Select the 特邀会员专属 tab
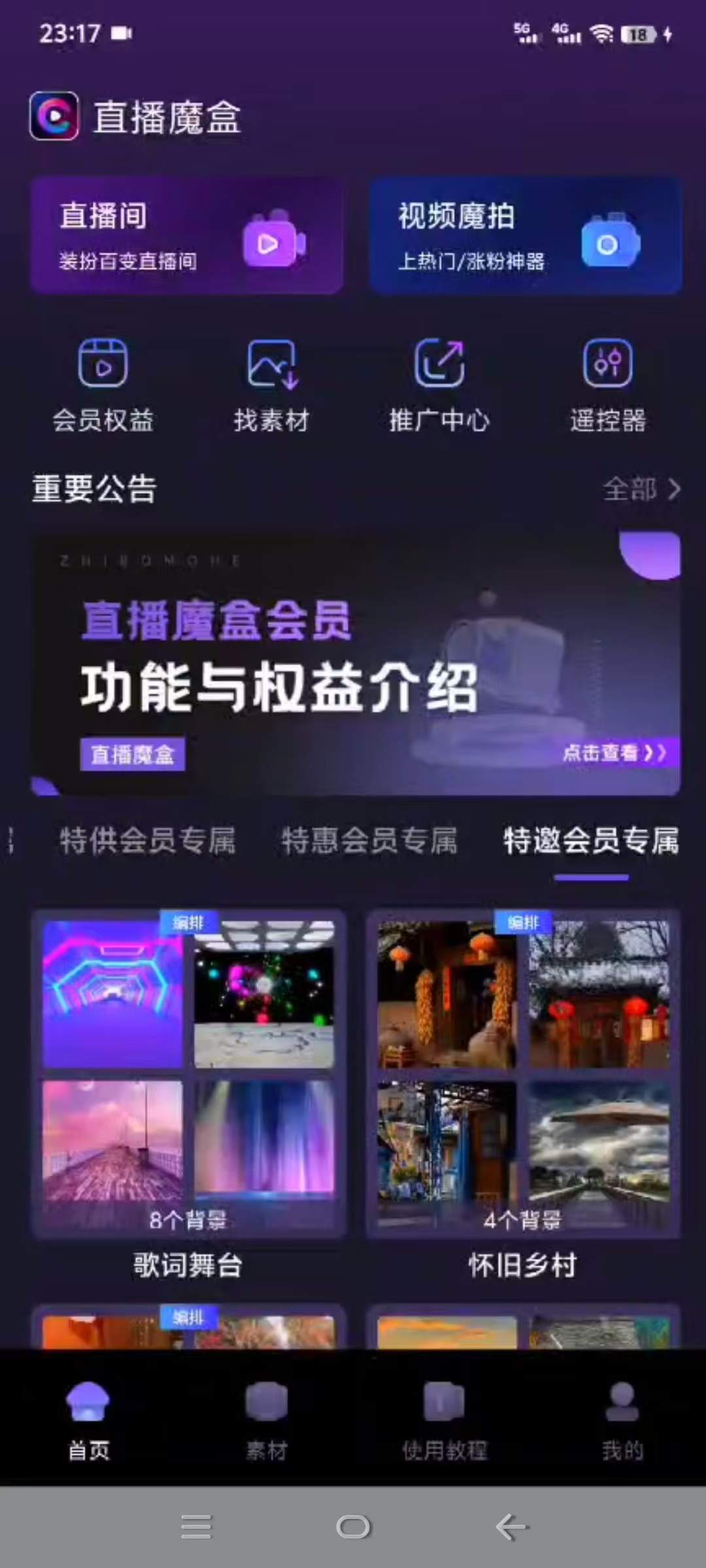 pos(591,841)
